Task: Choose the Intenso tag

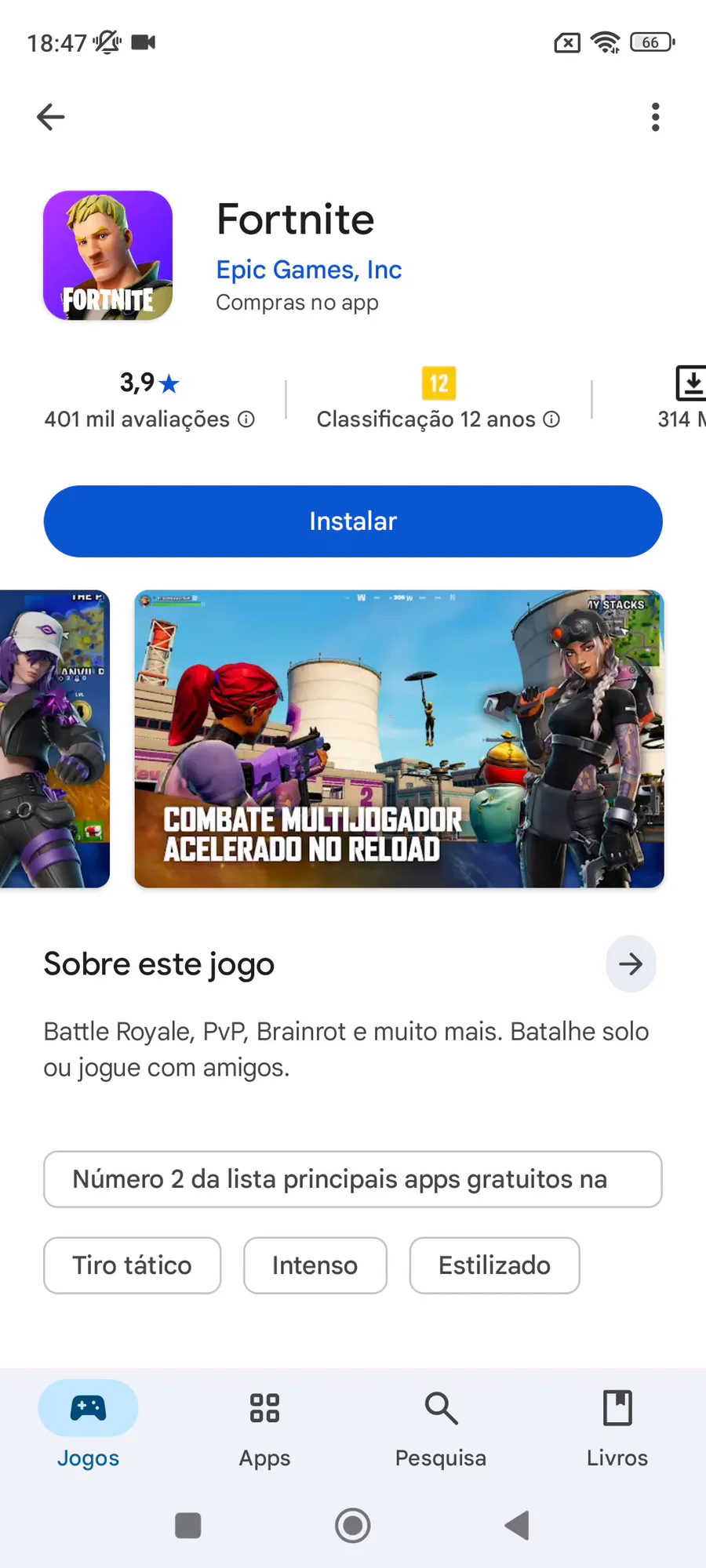Action: [315, 1265]
